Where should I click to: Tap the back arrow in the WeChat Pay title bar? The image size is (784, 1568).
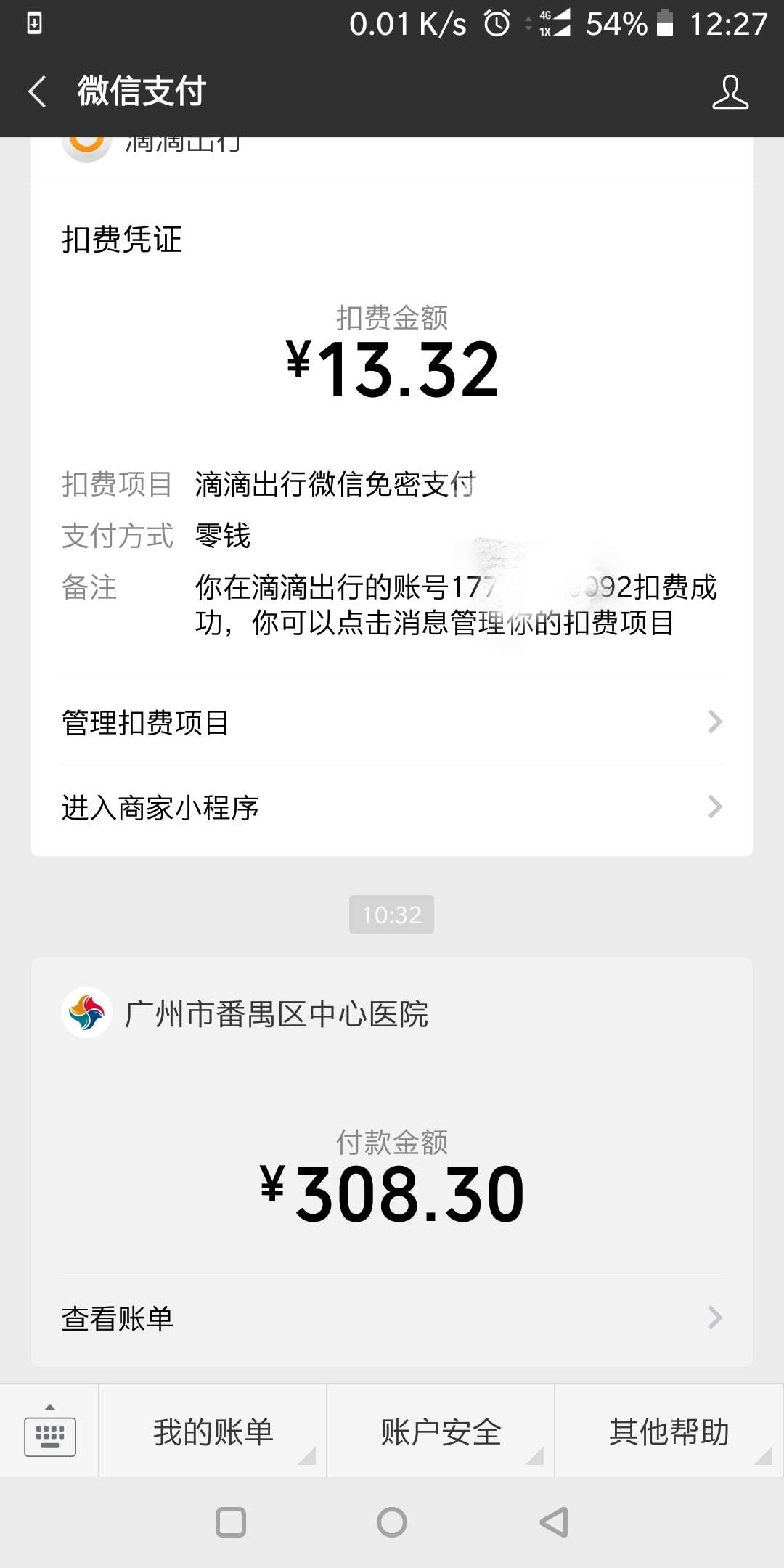click(38, 91)
